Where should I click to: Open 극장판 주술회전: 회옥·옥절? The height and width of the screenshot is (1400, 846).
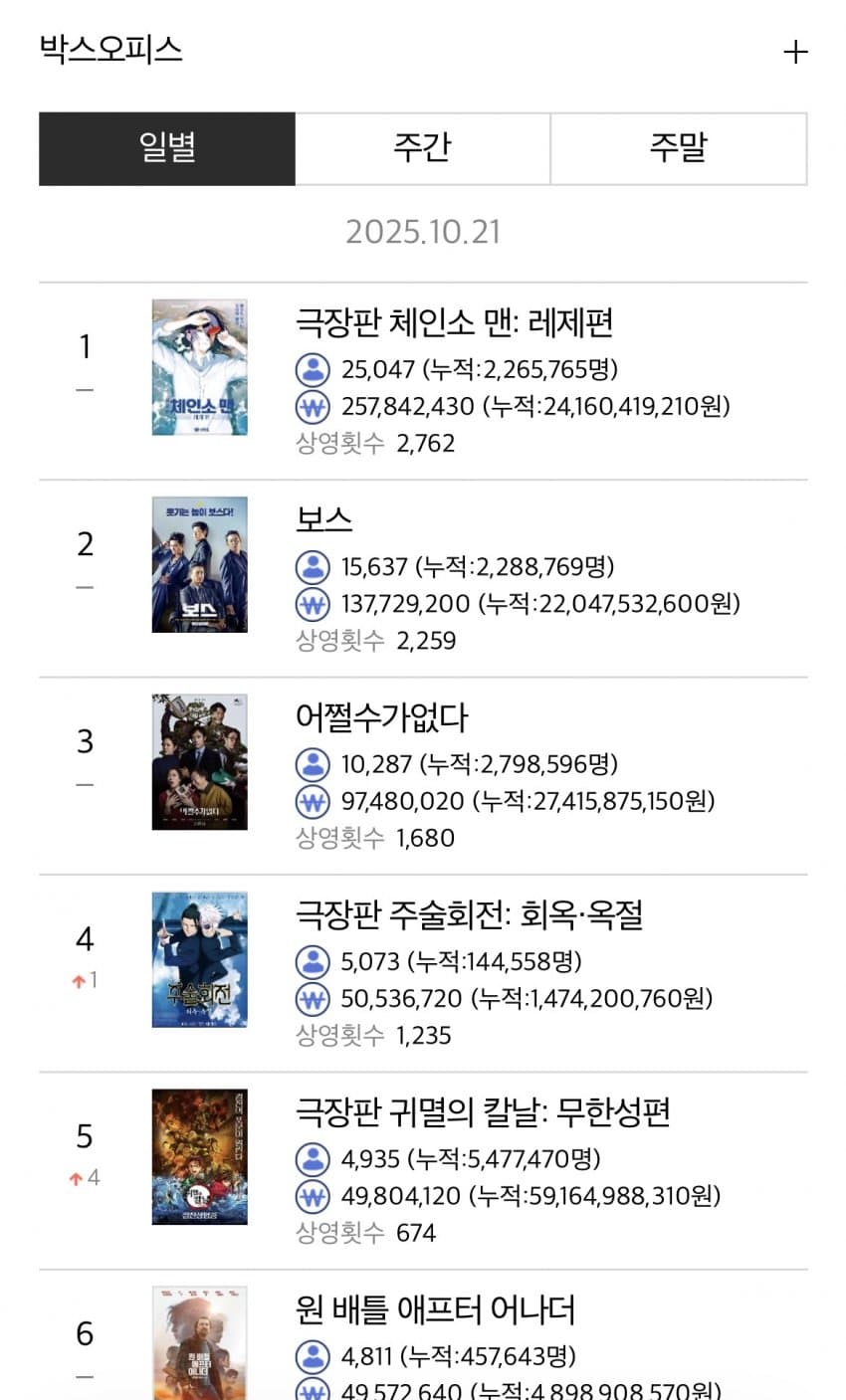click(469, 914)
